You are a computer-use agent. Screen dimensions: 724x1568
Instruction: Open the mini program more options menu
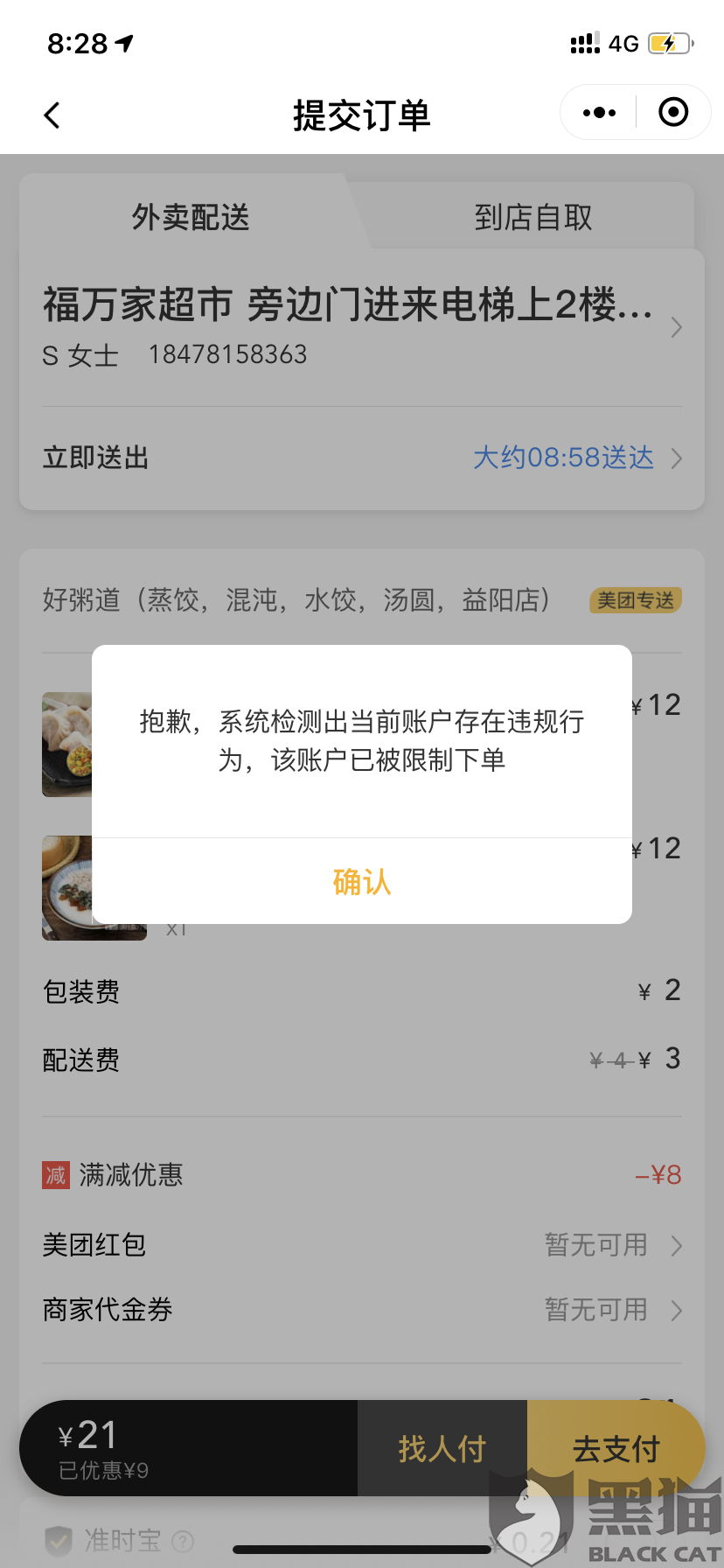(599, 113)
